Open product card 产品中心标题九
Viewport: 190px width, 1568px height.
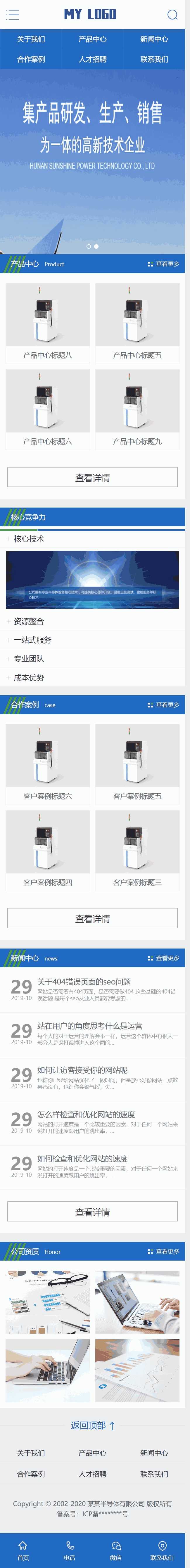pyautogui.click(x=137, y=409)
